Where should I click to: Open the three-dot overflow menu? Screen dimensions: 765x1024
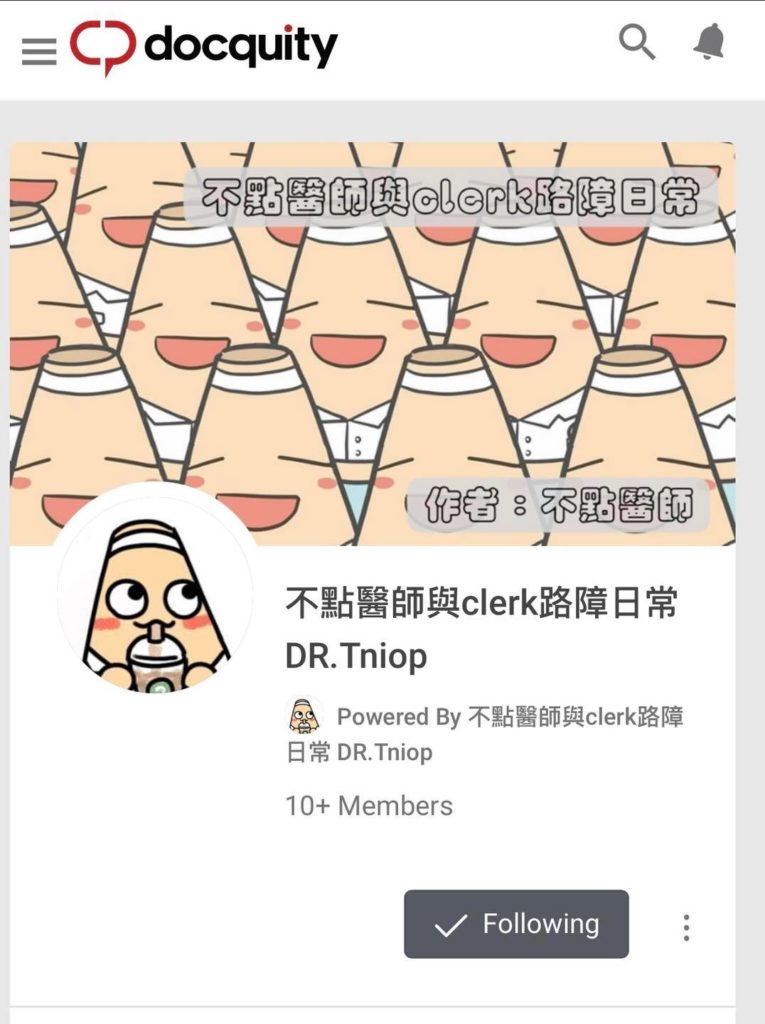coord(686,927)
